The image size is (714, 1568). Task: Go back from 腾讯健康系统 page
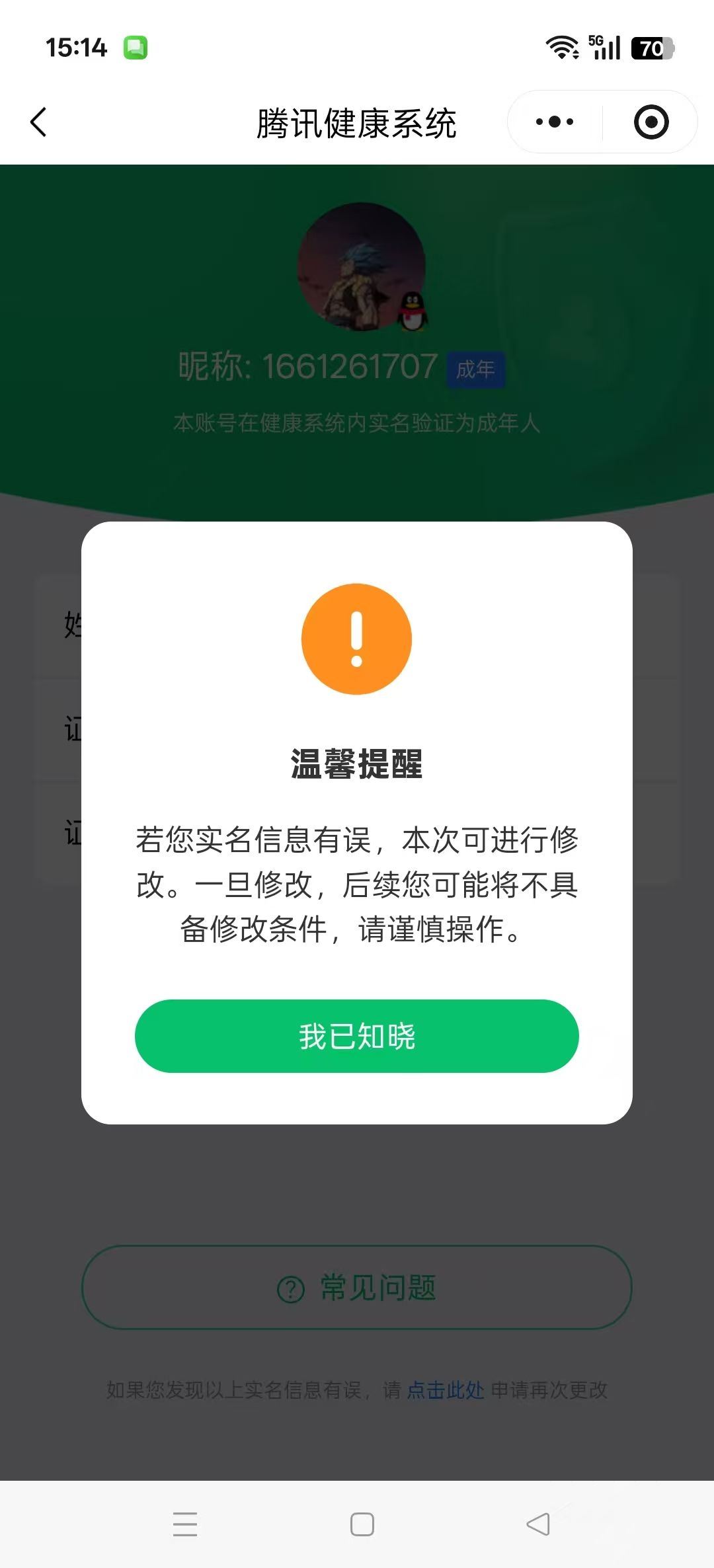(x=39, y=122)
